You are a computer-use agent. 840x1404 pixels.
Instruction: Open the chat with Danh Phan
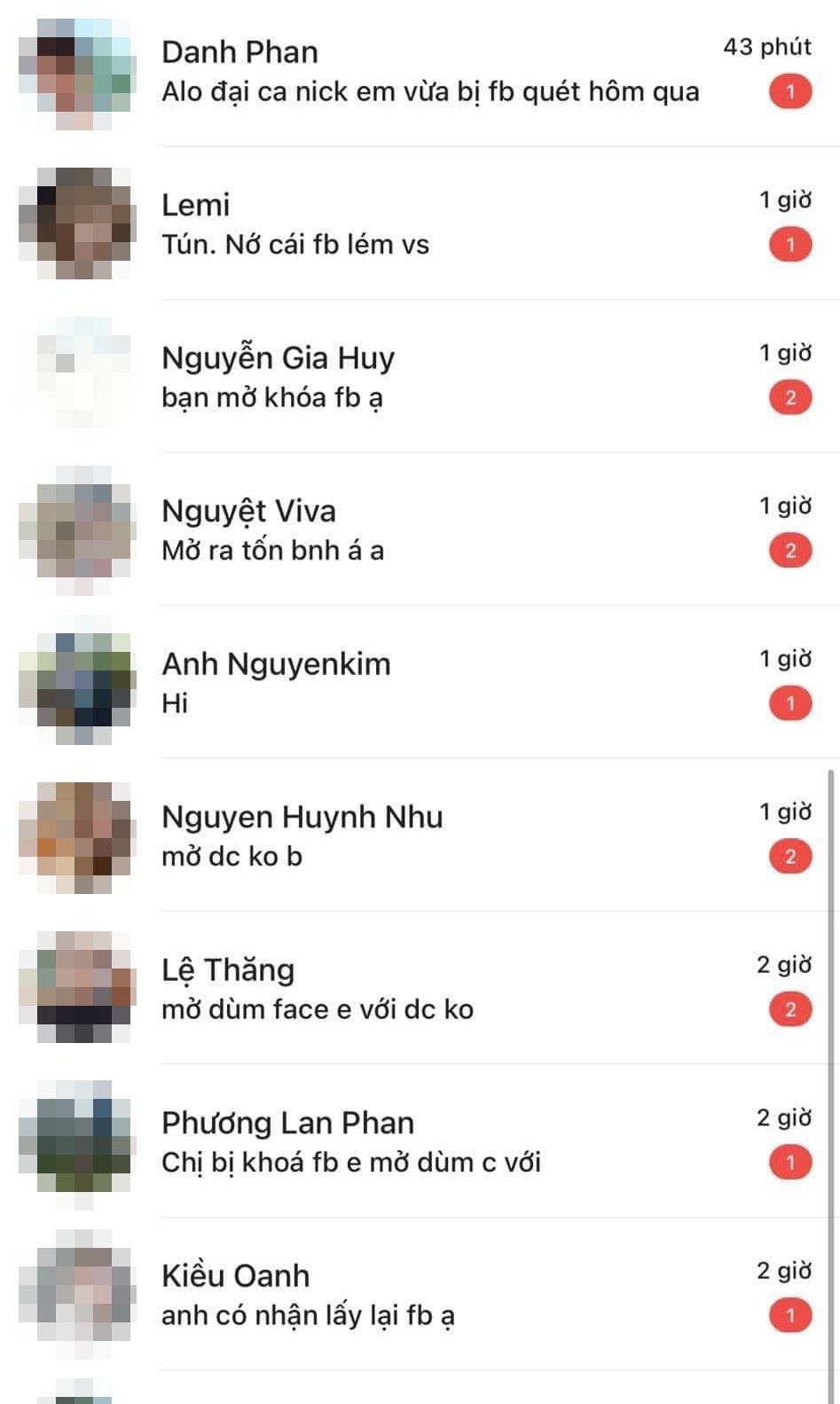click(430, 72)
